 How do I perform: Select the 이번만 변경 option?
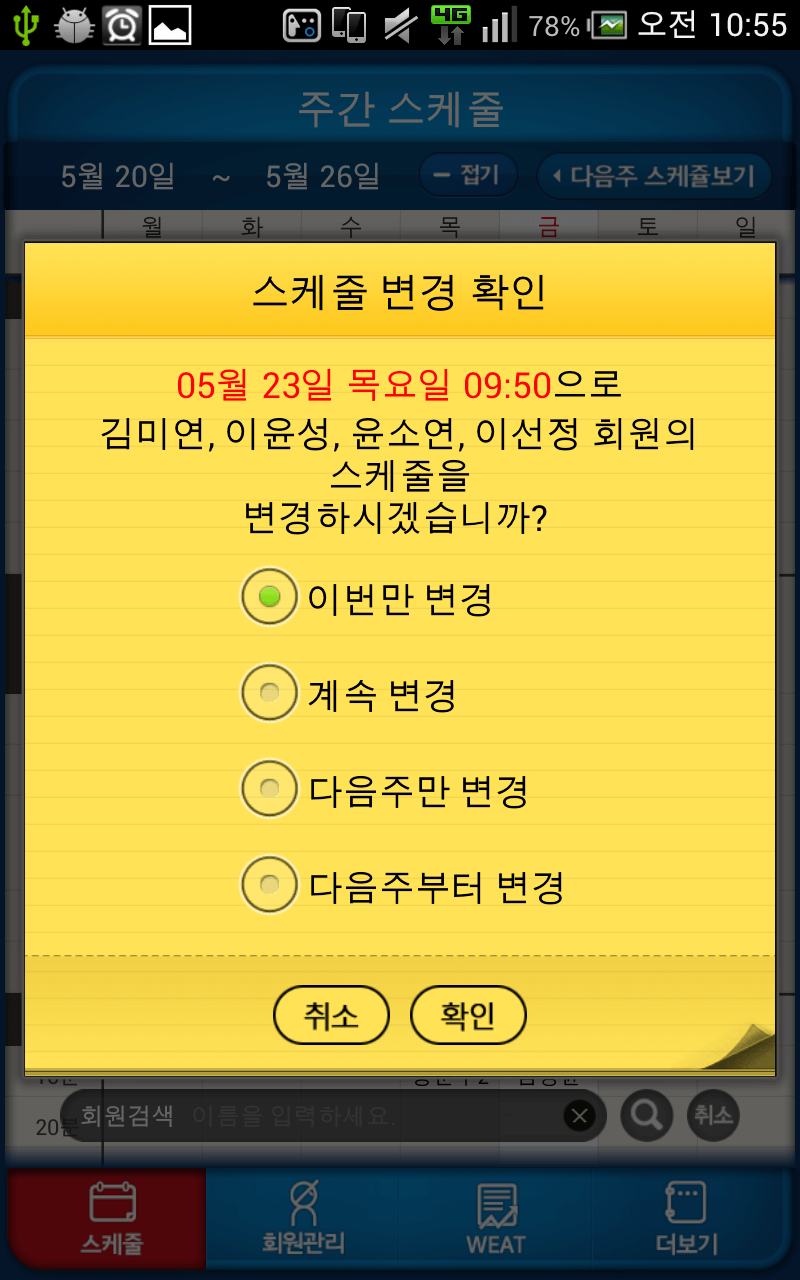coord(269,597)
